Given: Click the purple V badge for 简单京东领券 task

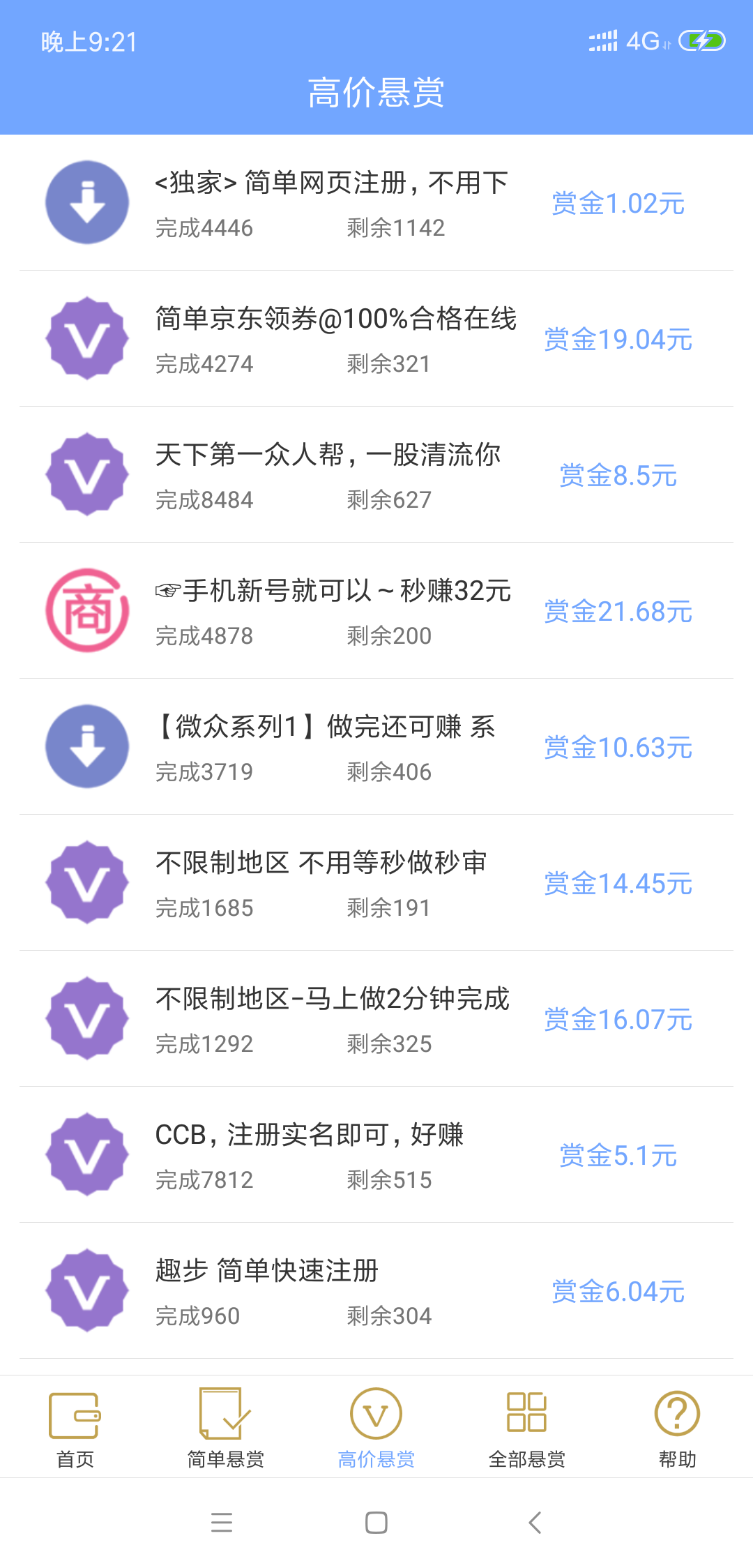Looking at the screenshot, I should click(x=86, y=338).
